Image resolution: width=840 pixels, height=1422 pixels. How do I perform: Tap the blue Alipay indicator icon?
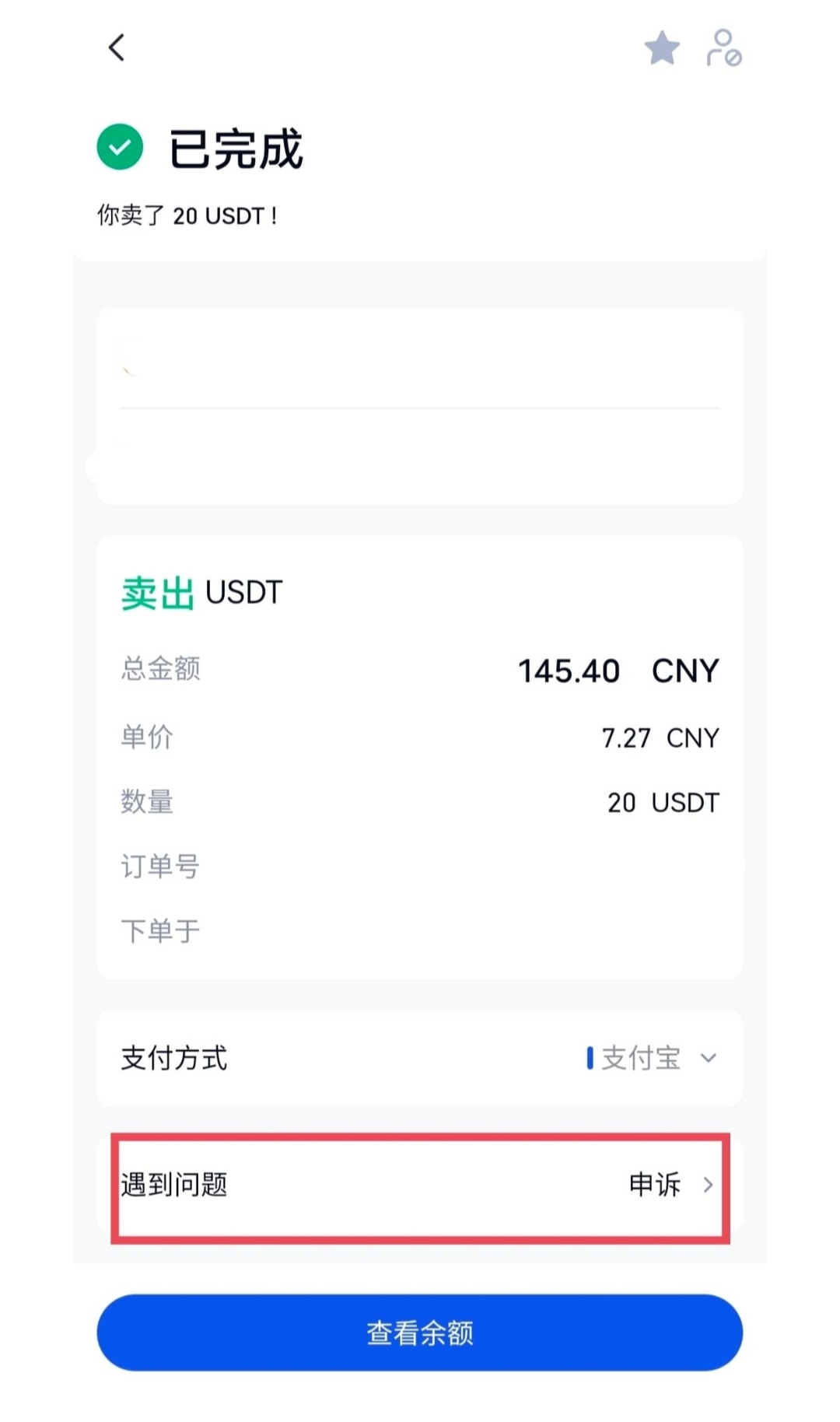tap(590, 1059)
